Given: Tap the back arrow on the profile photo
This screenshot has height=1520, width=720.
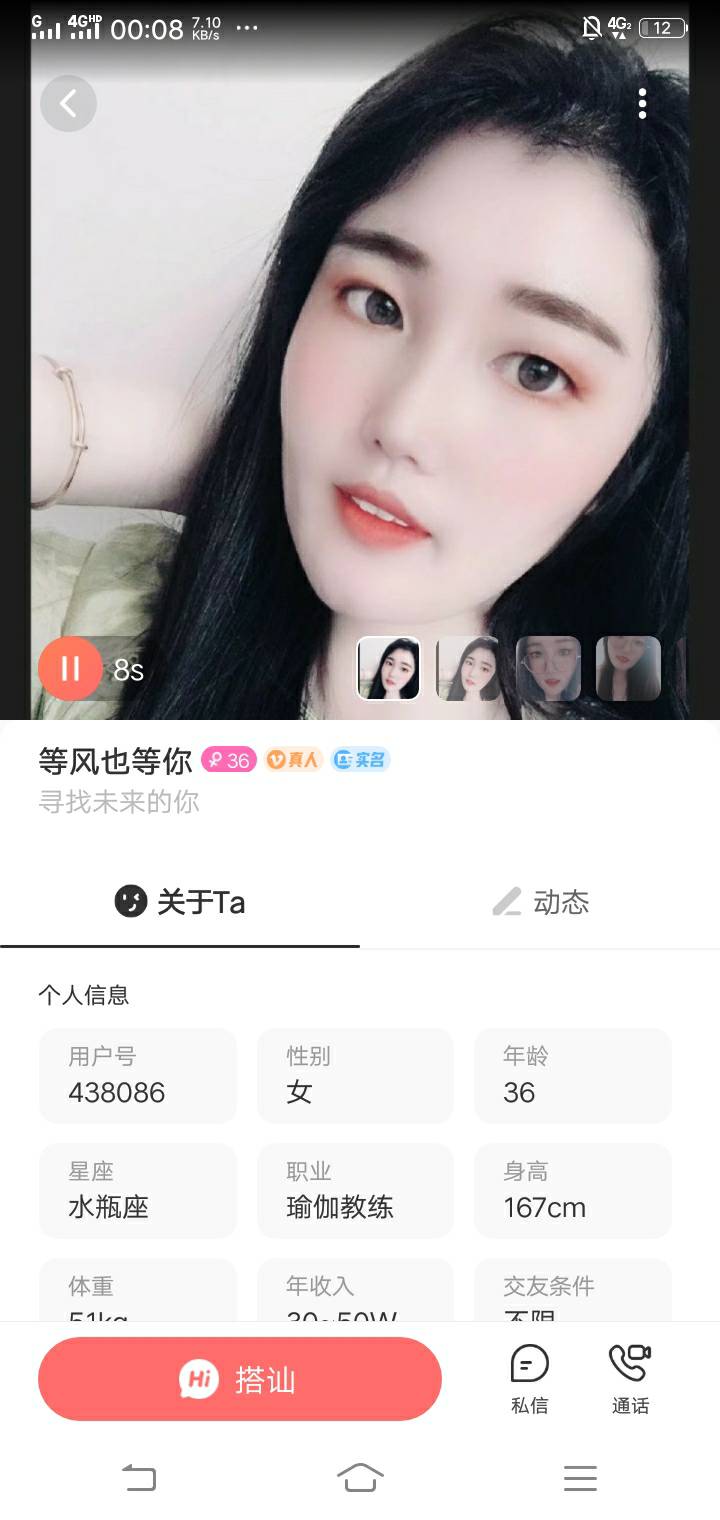Looking at the screenshot, I should (x=68, y=103).
